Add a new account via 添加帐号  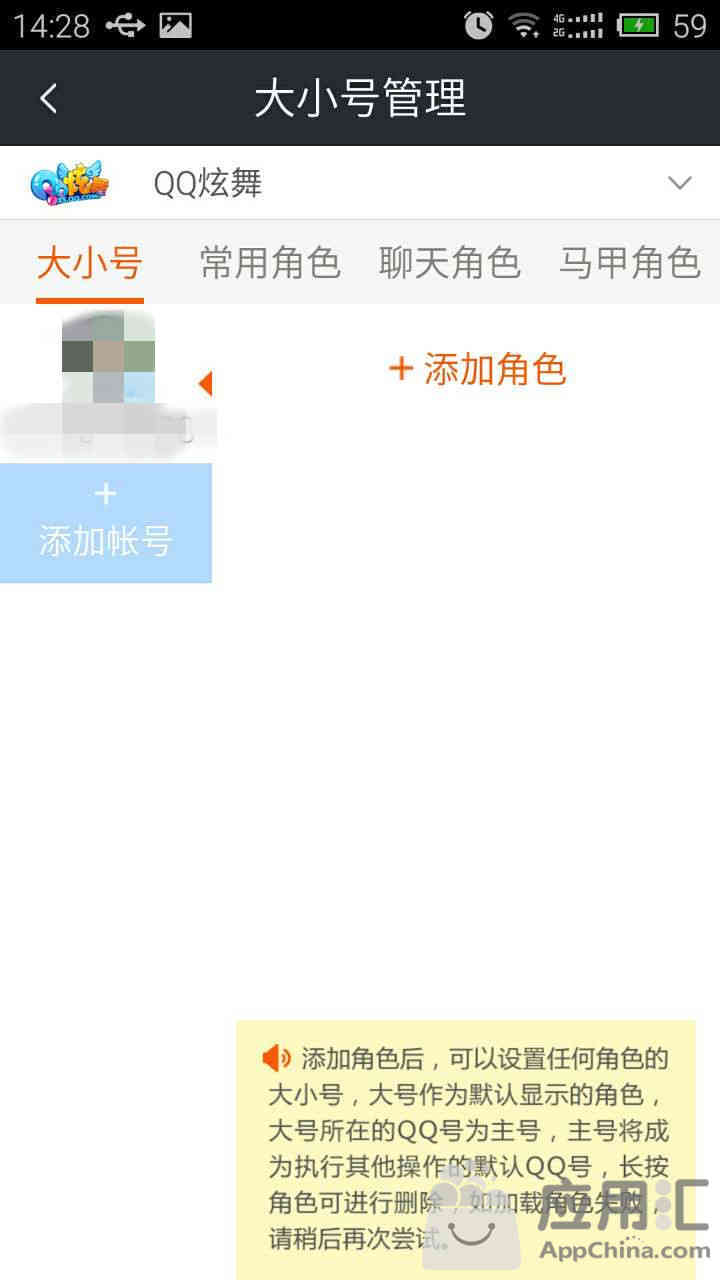[x=106, y=522]
